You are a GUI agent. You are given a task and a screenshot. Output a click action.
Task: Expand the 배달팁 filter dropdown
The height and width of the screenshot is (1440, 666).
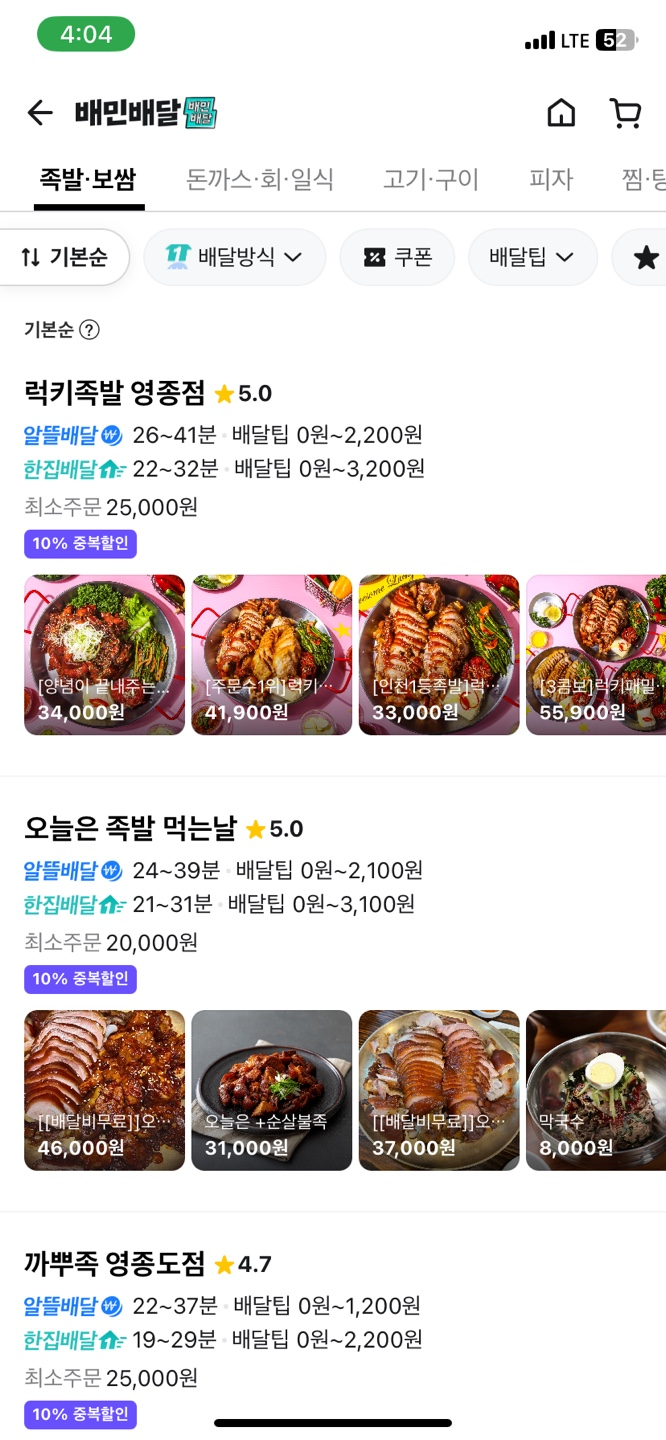click(x=532, y=257)
